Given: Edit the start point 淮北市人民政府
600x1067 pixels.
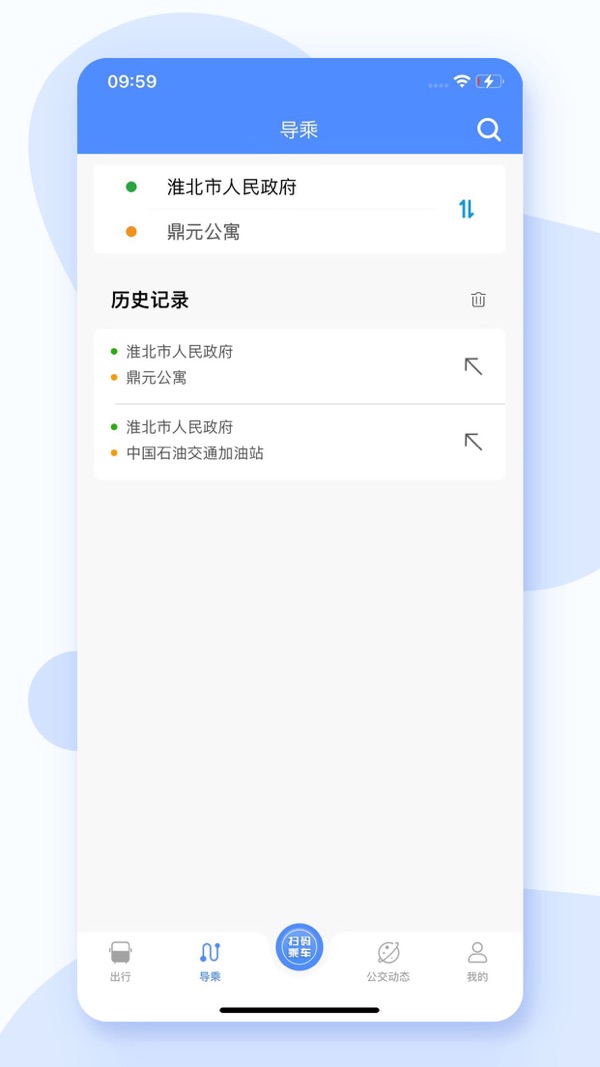Looking at the screenshot, I should pyautogui.click(x=232, y=187).
